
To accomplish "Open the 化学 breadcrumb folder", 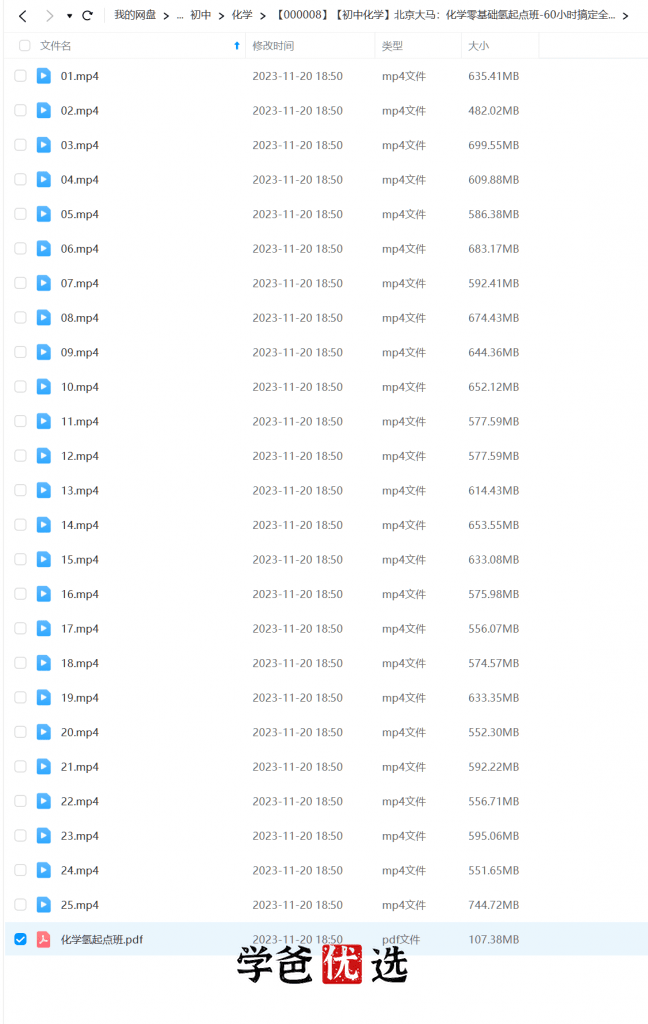I will 242,15.
